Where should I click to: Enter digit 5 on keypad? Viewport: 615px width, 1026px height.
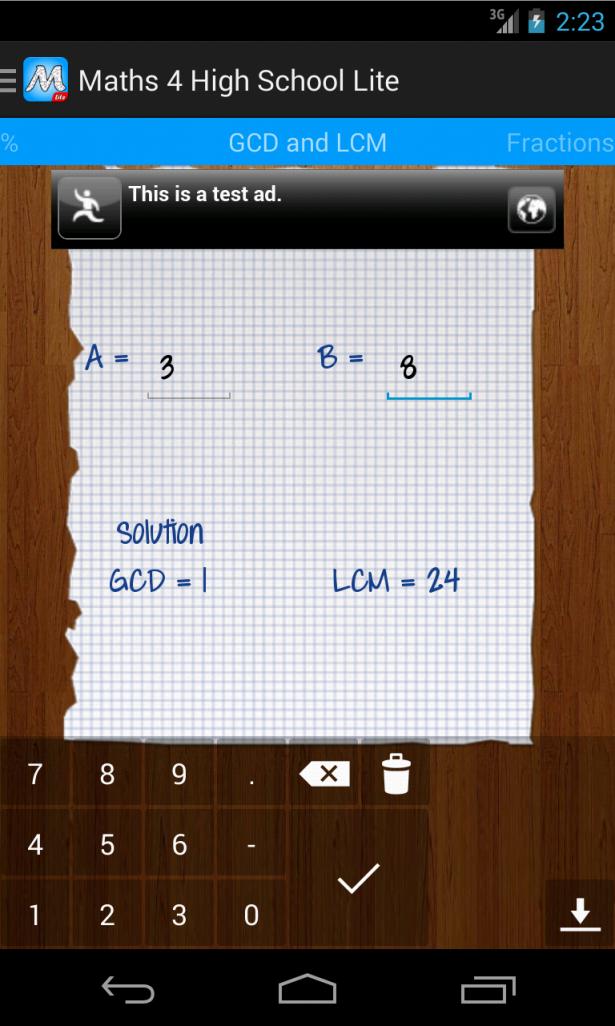107,845
